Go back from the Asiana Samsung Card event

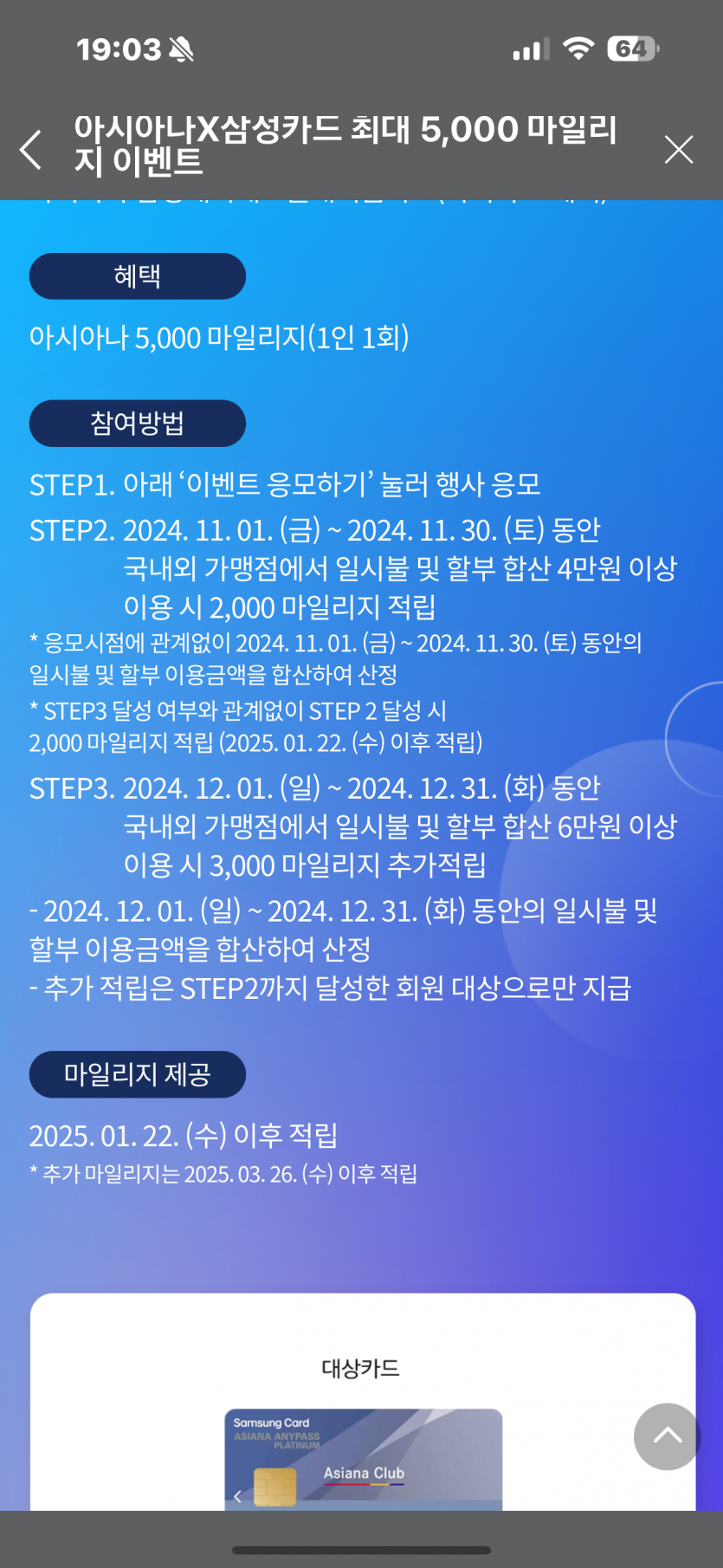click(31, 150)
